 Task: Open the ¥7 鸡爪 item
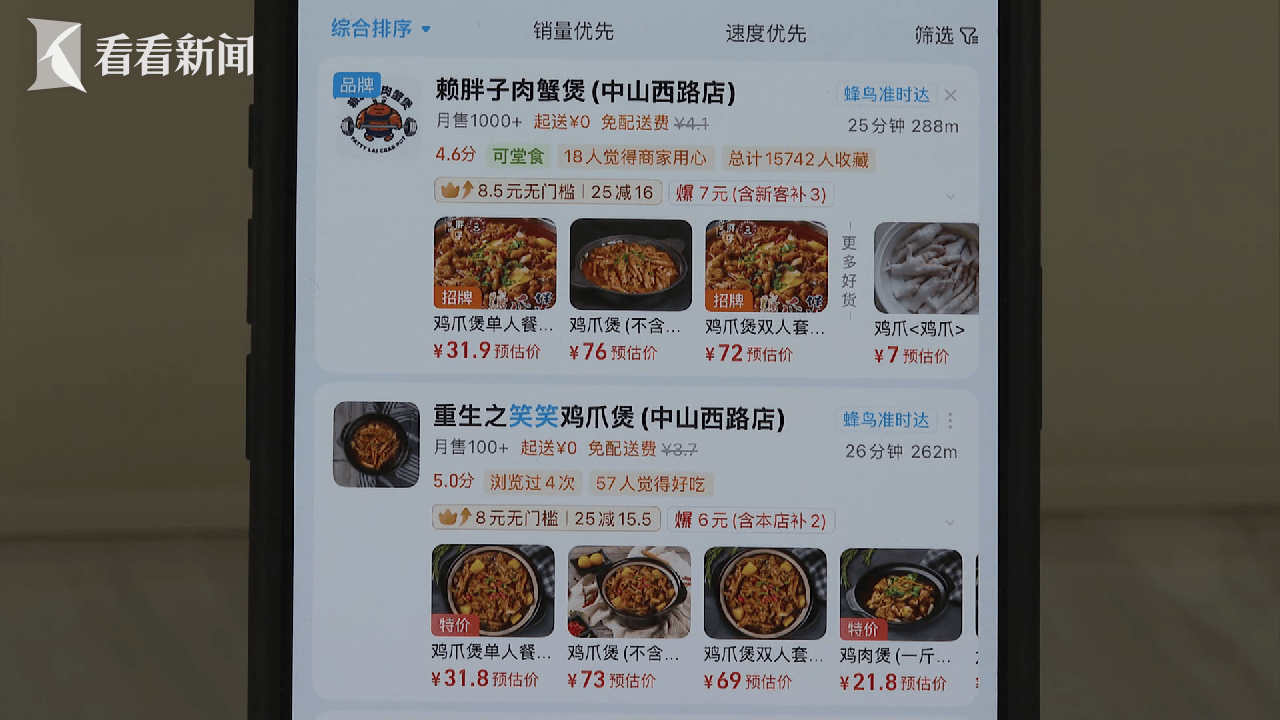tap(925, 270)
